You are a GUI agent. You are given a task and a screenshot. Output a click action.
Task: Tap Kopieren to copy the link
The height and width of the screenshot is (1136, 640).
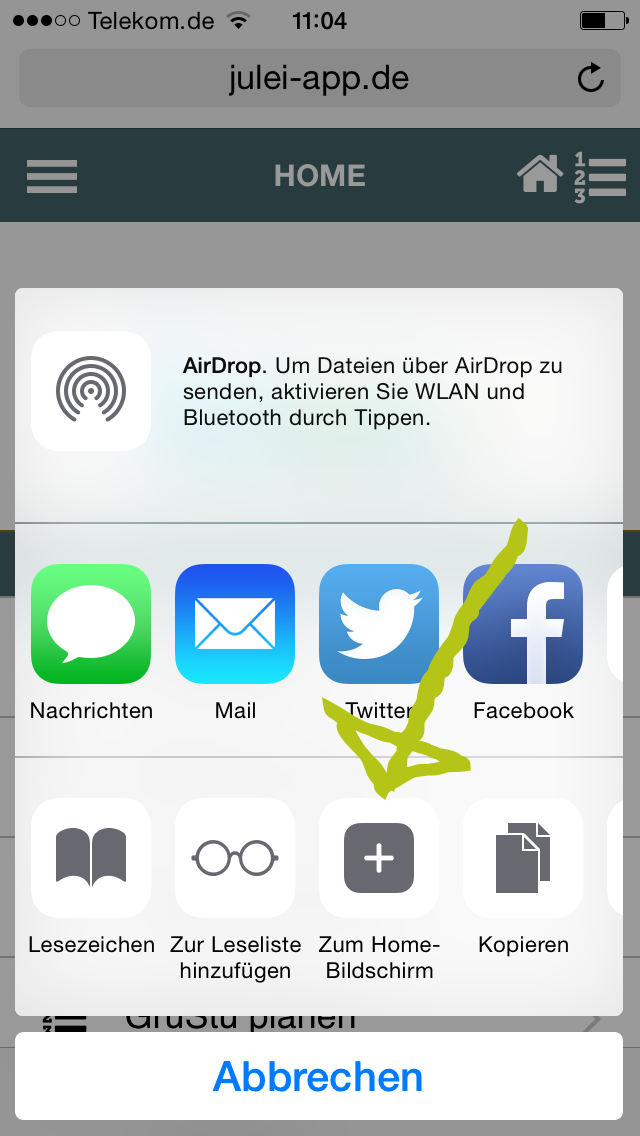(523, 858)
